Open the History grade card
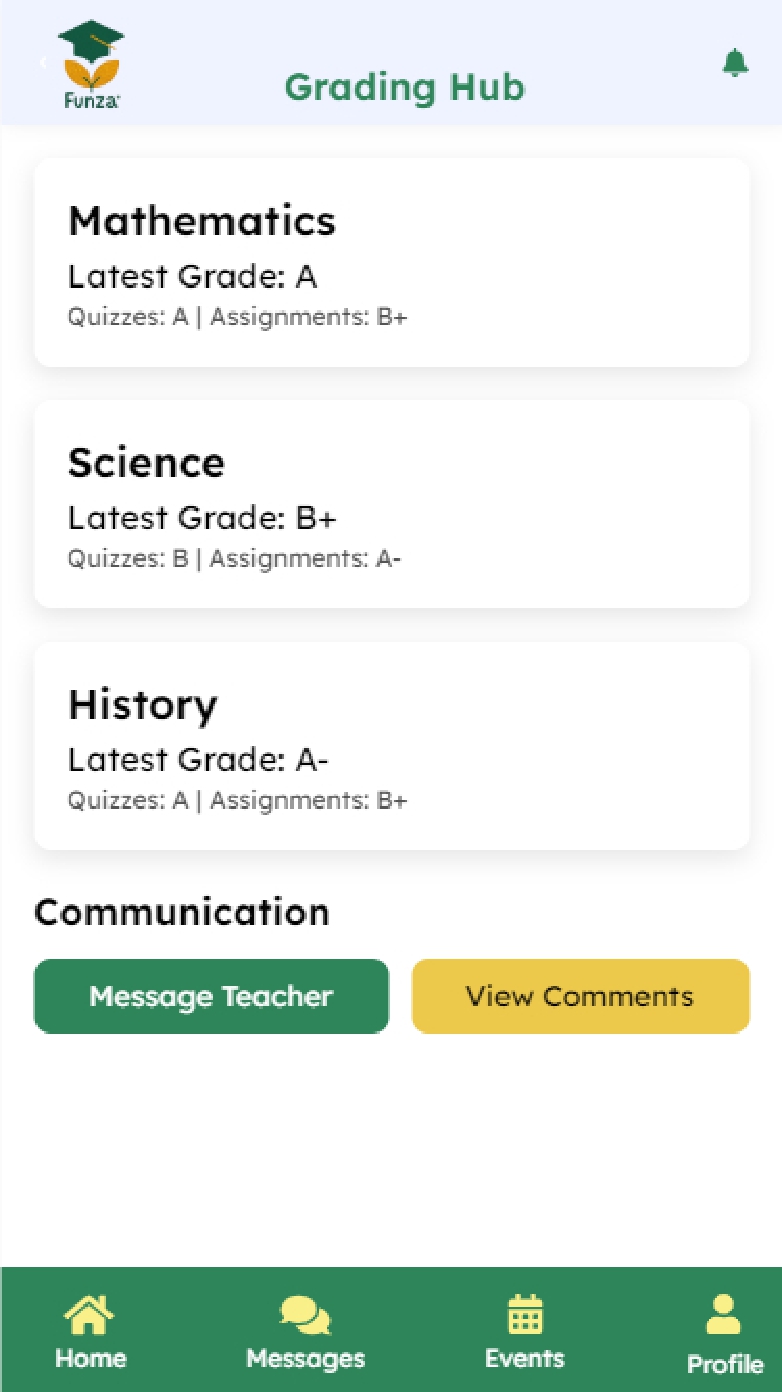782x1392 pixels. (392, 746)
